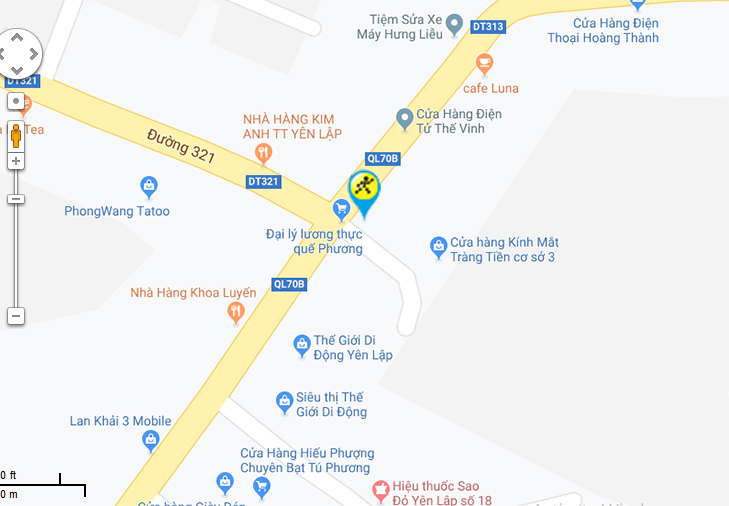Select Thế Giới Di Động Yên Lập marker
The image size is (729, 506).
pos(301,345)
